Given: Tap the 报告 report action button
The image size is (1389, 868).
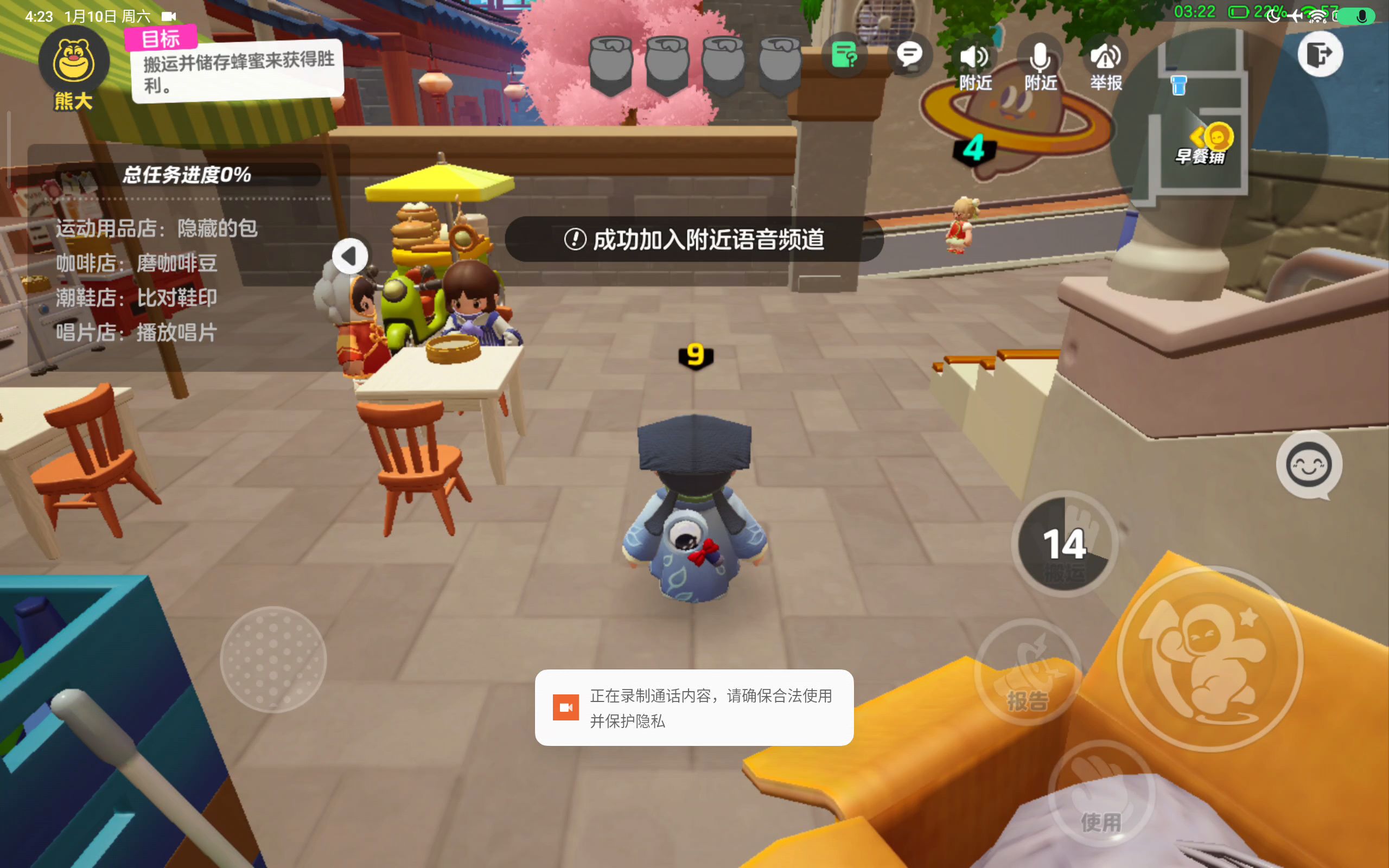Looking at the screenshot, I should coord(1028,672).
